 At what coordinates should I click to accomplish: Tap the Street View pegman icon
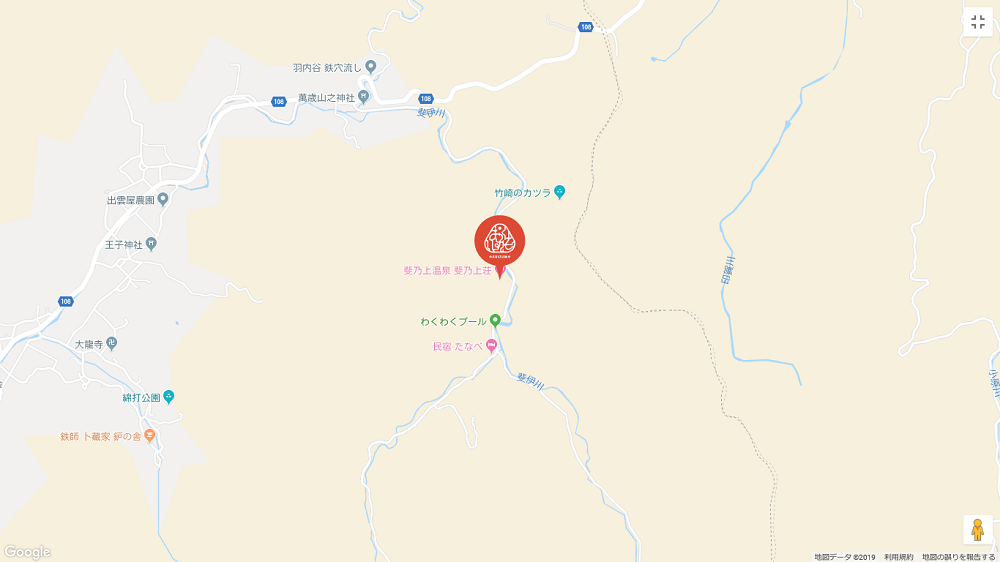pyautogui.click(x=978, y=530)
